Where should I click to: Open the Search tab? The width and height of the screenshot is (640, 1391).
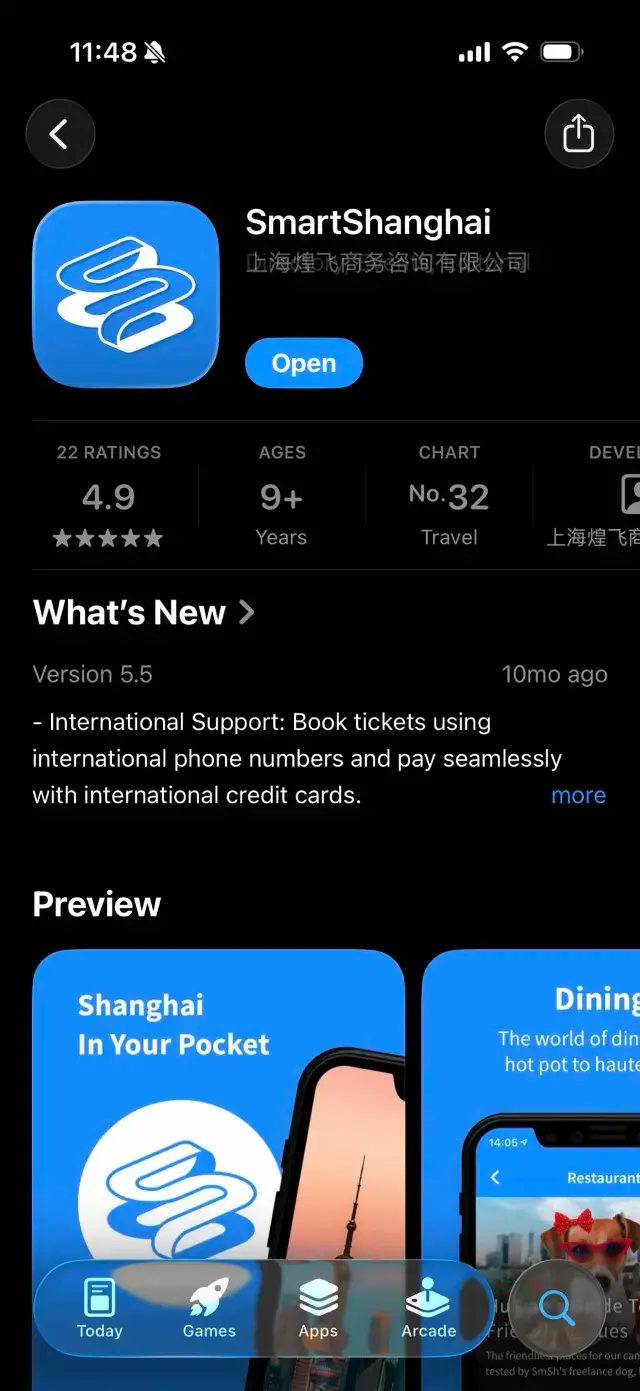557,1307
